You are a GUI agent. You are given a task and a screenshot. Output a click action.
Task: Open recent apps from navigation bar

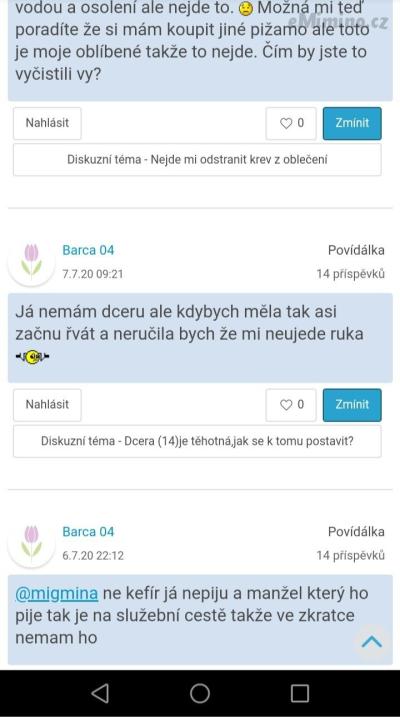pos(300,693)
